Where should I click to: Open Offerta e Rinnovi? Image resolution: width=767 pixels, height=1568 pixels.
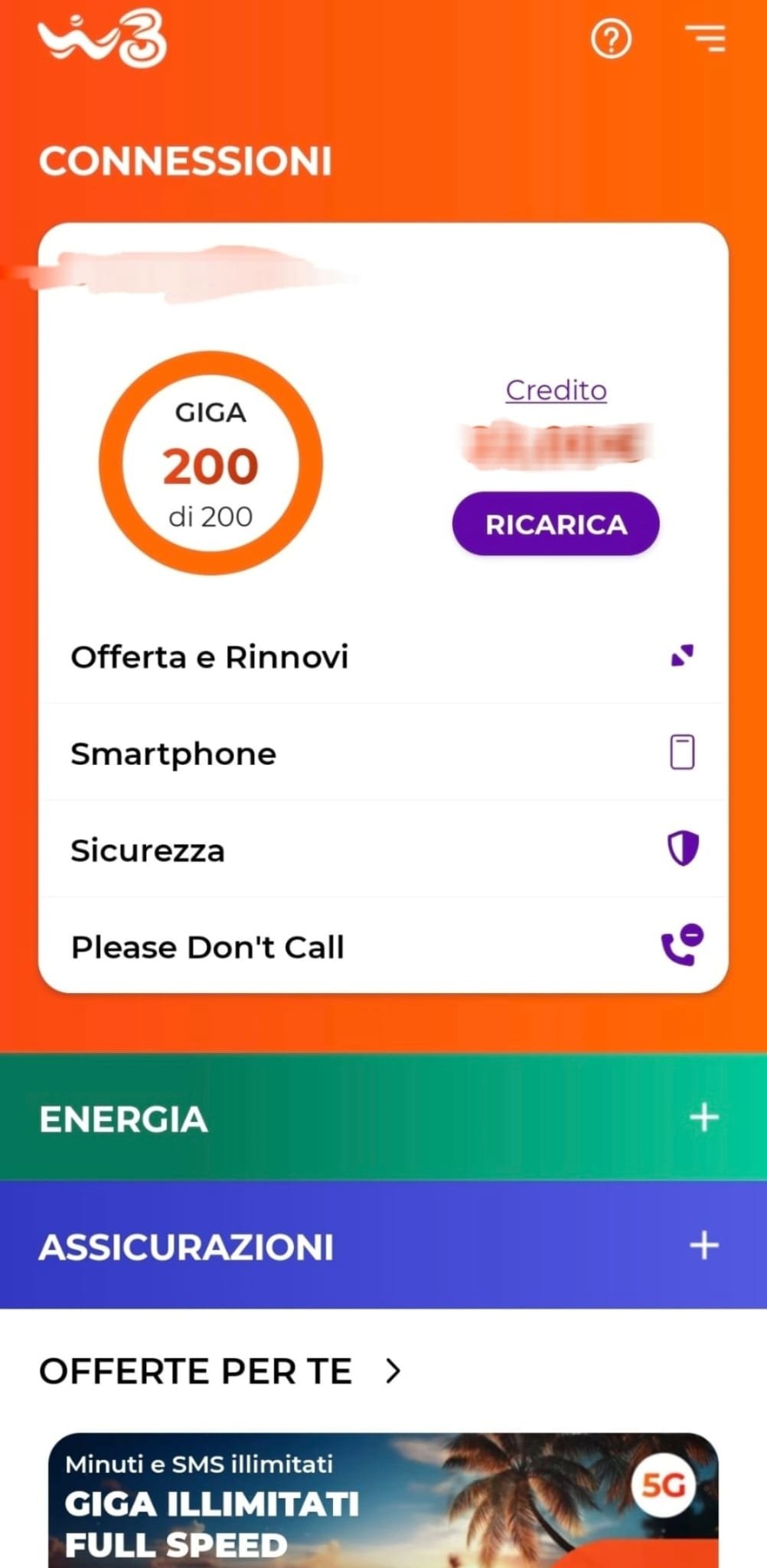point(383,657)
